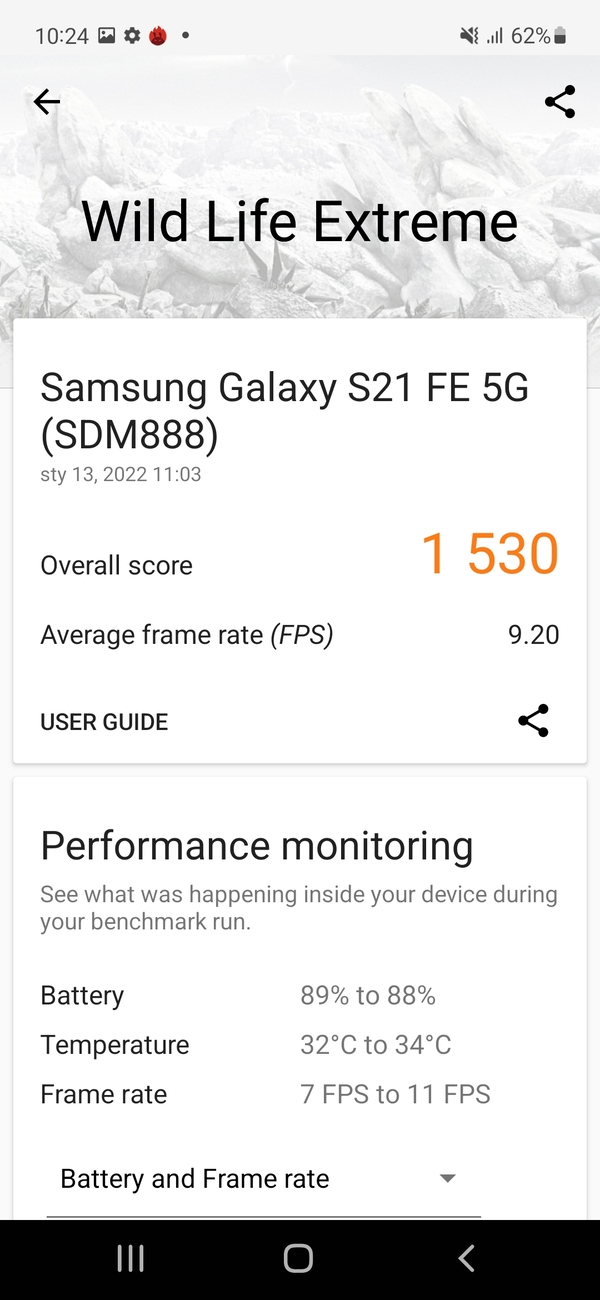
Task: Share the result from the score card
Action: click(533, 721)
